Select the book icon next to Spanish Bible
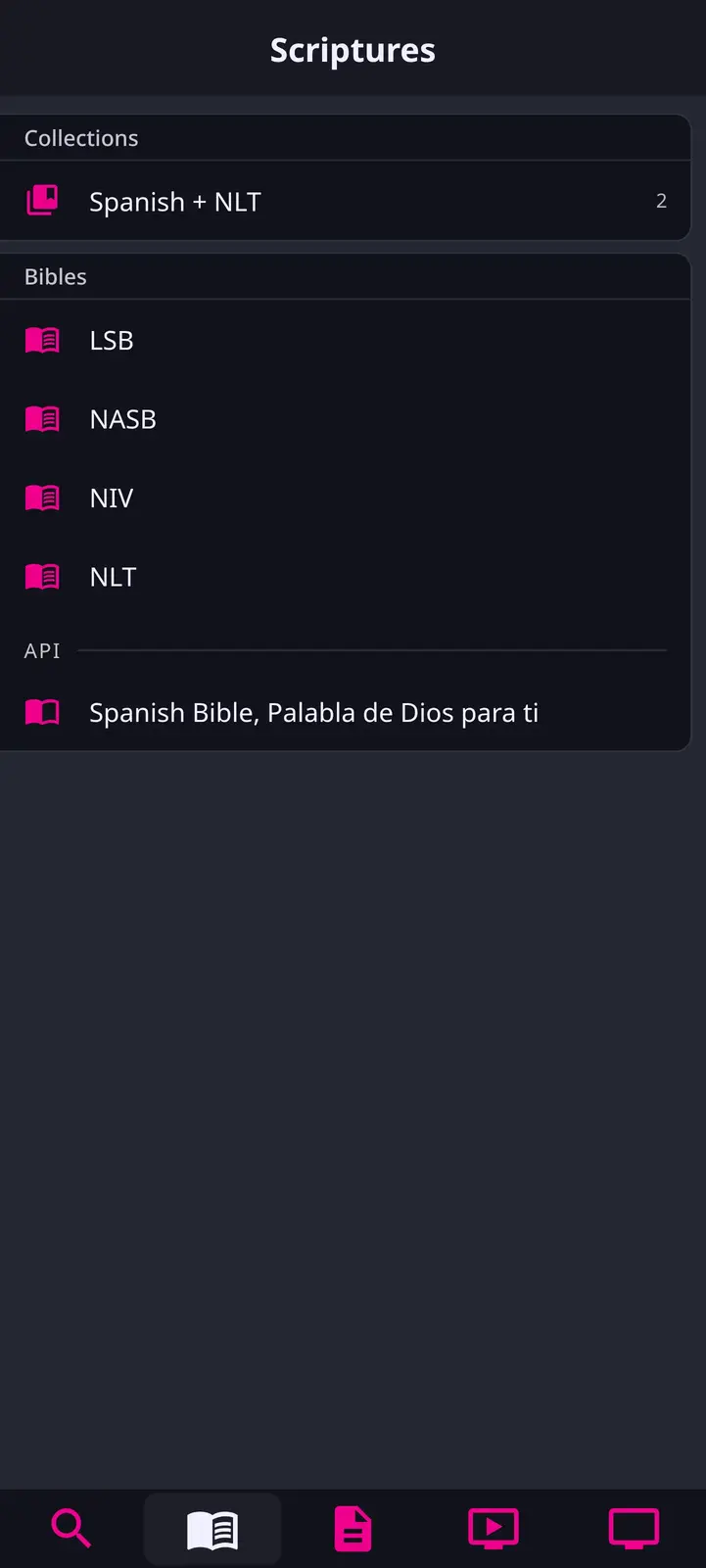 42,712
